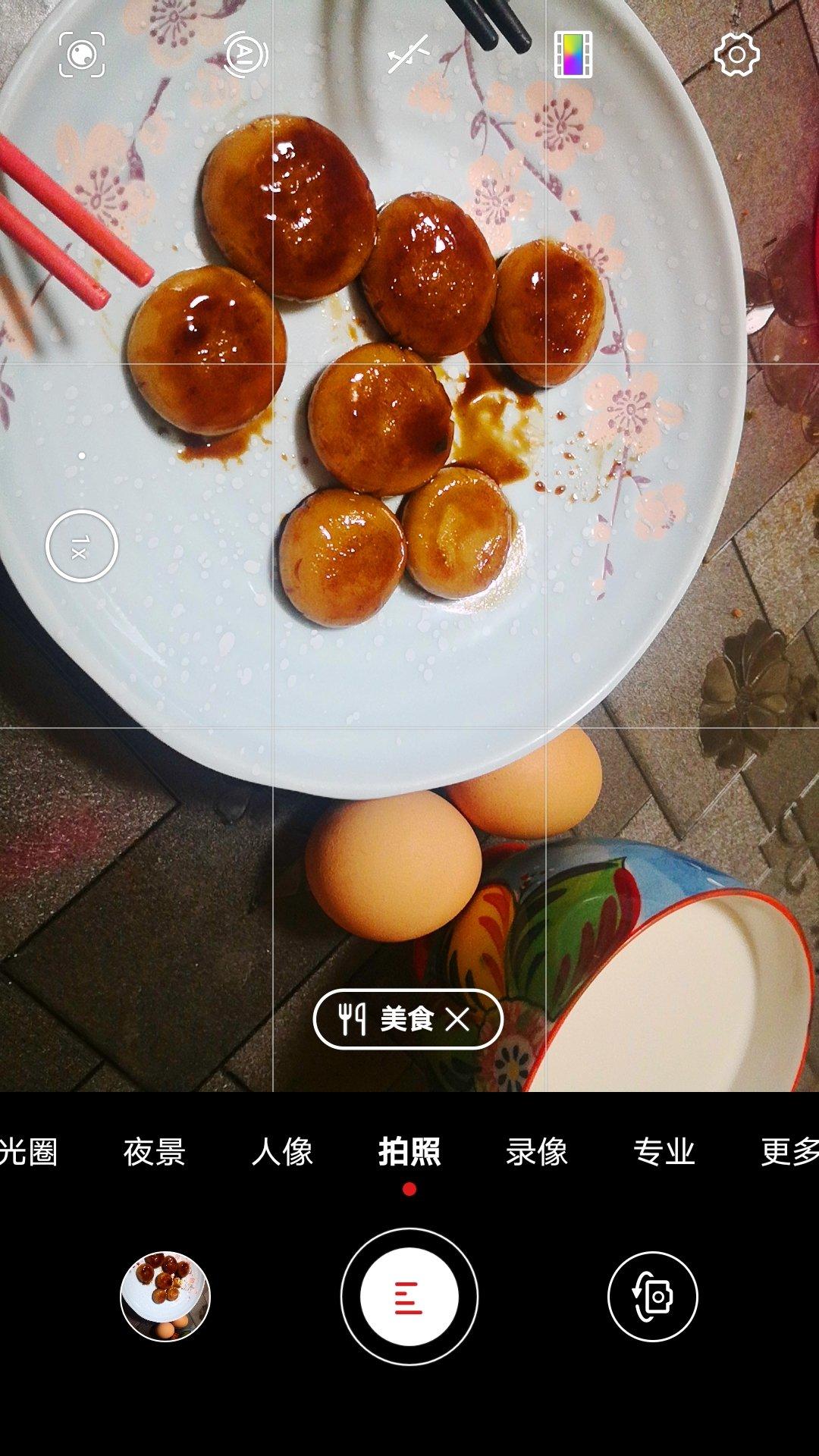Take a photo with the shutter button
This screenshot has height=1456, width=819.
tap(409, 1297)
